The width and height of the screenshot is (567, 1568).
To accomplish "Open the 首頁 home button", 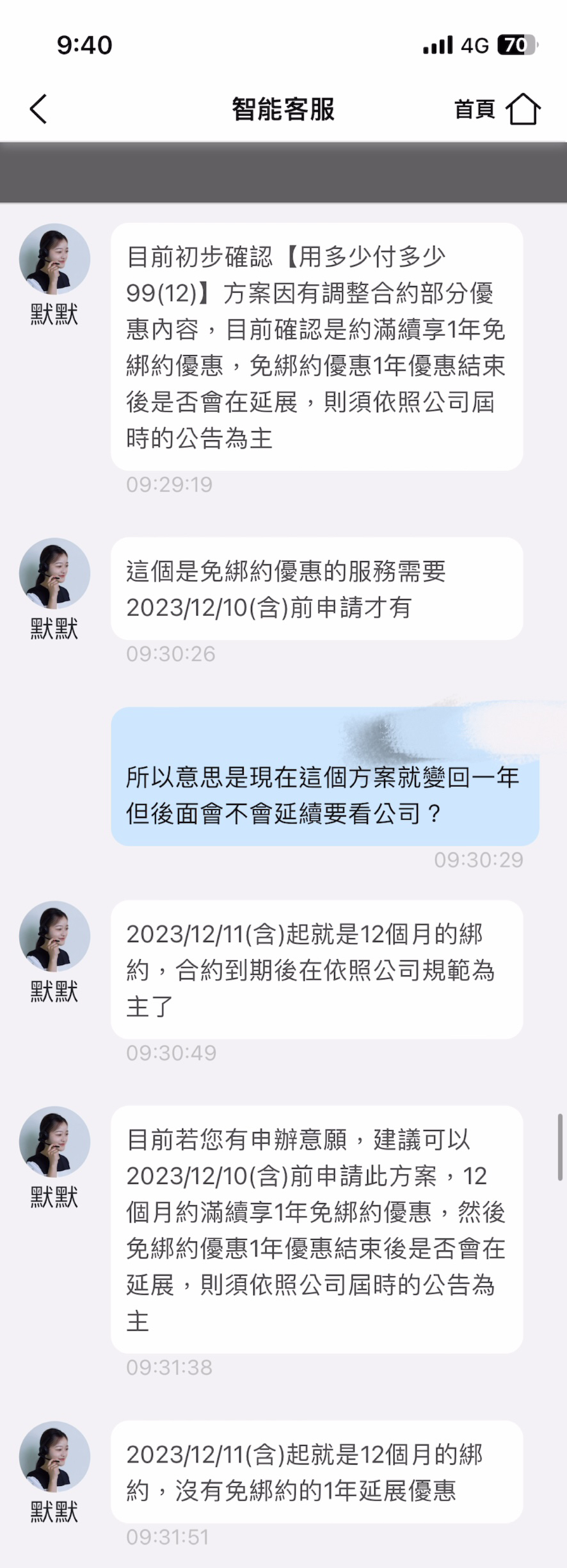I will [497, 109].
